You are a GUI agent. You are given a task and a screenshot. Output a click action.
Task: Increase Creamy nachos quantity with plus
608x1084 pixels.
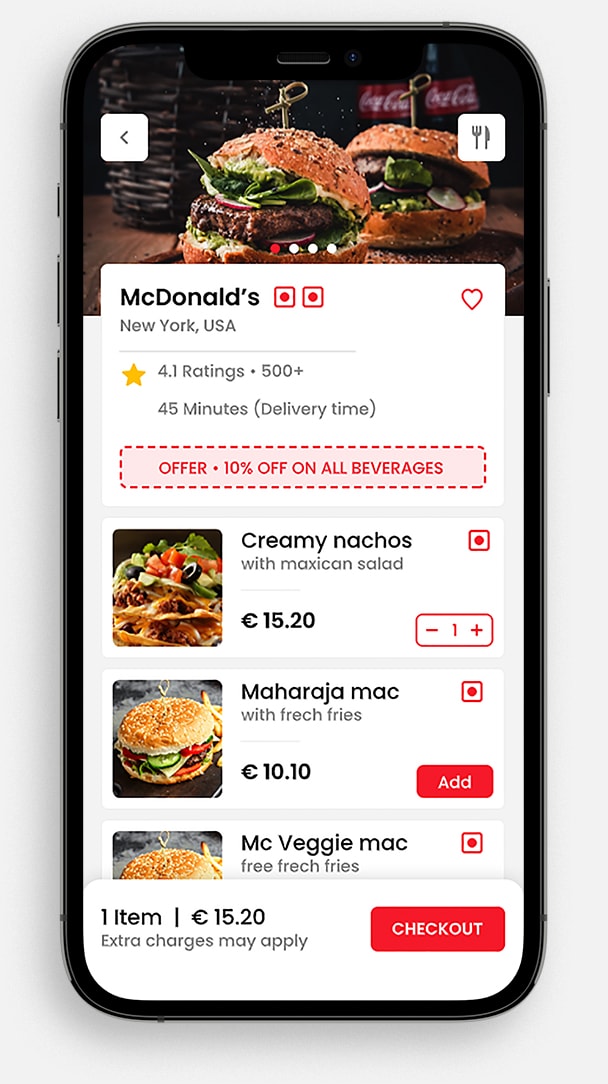pyautogui.click(x=477, y=630)
